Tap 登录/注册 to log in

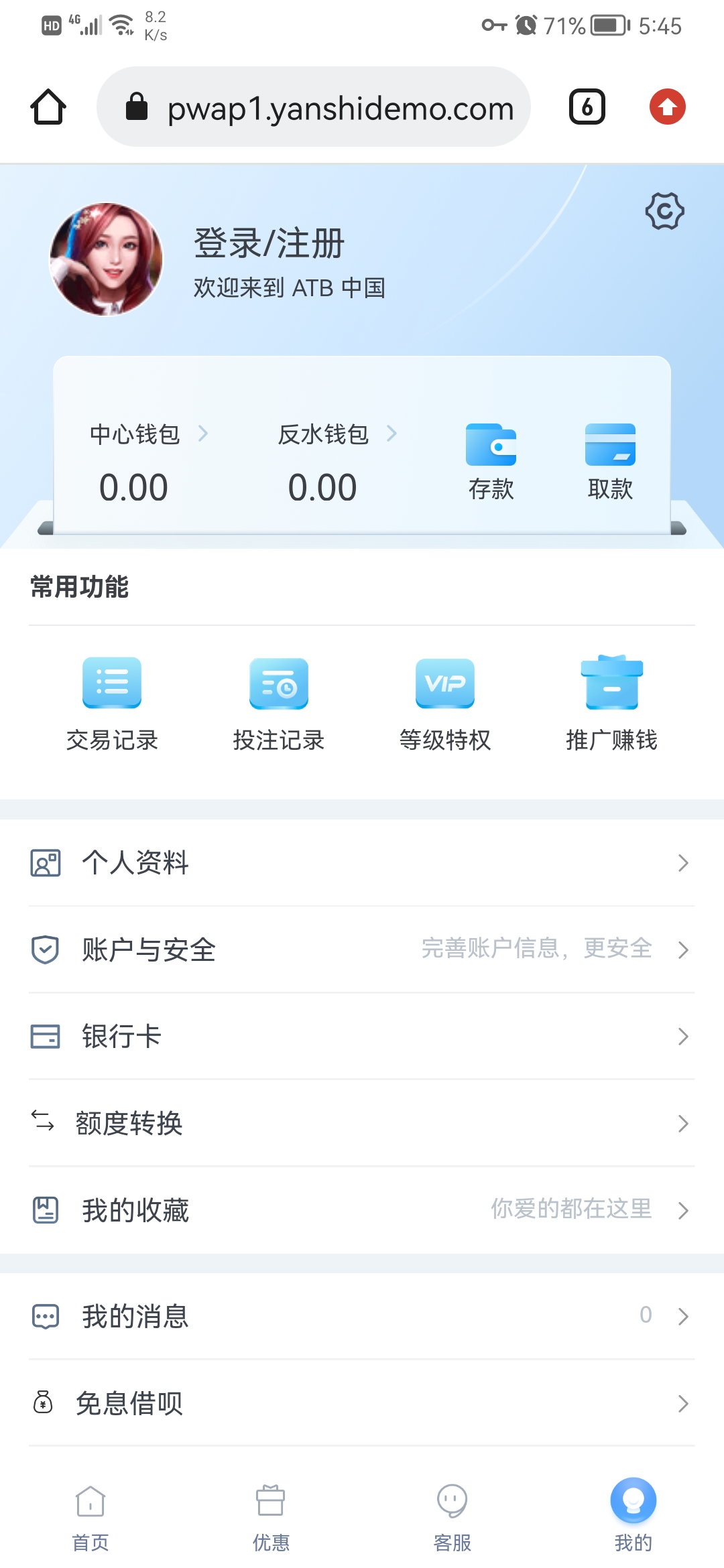[269, 243]
